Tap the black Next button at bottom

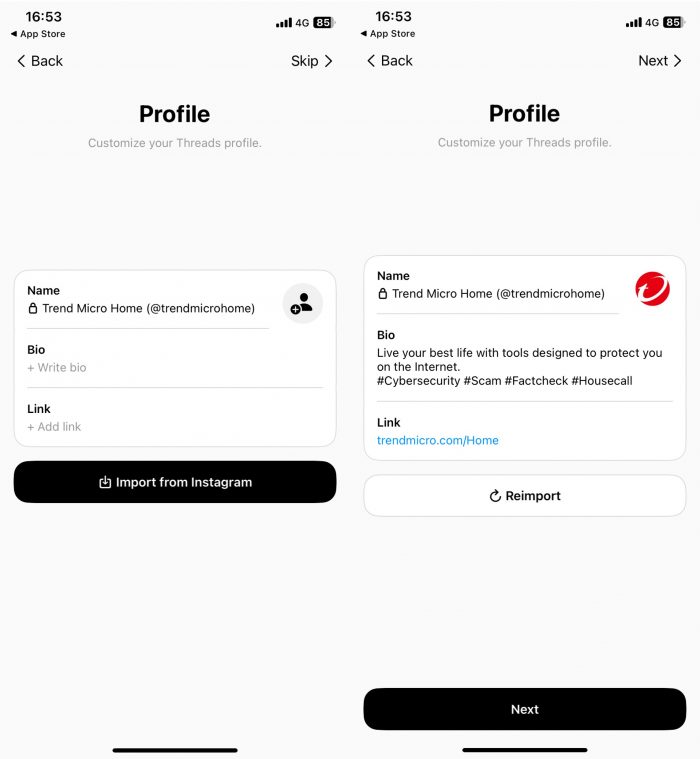click(x=524, y=709)
